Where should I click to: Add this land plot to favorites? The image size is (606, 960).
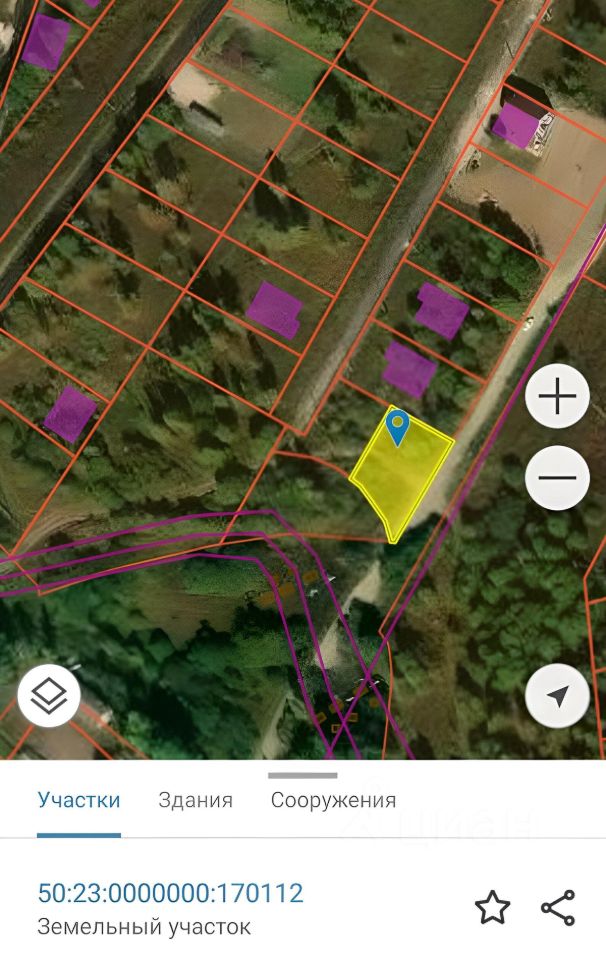(492, 908)
